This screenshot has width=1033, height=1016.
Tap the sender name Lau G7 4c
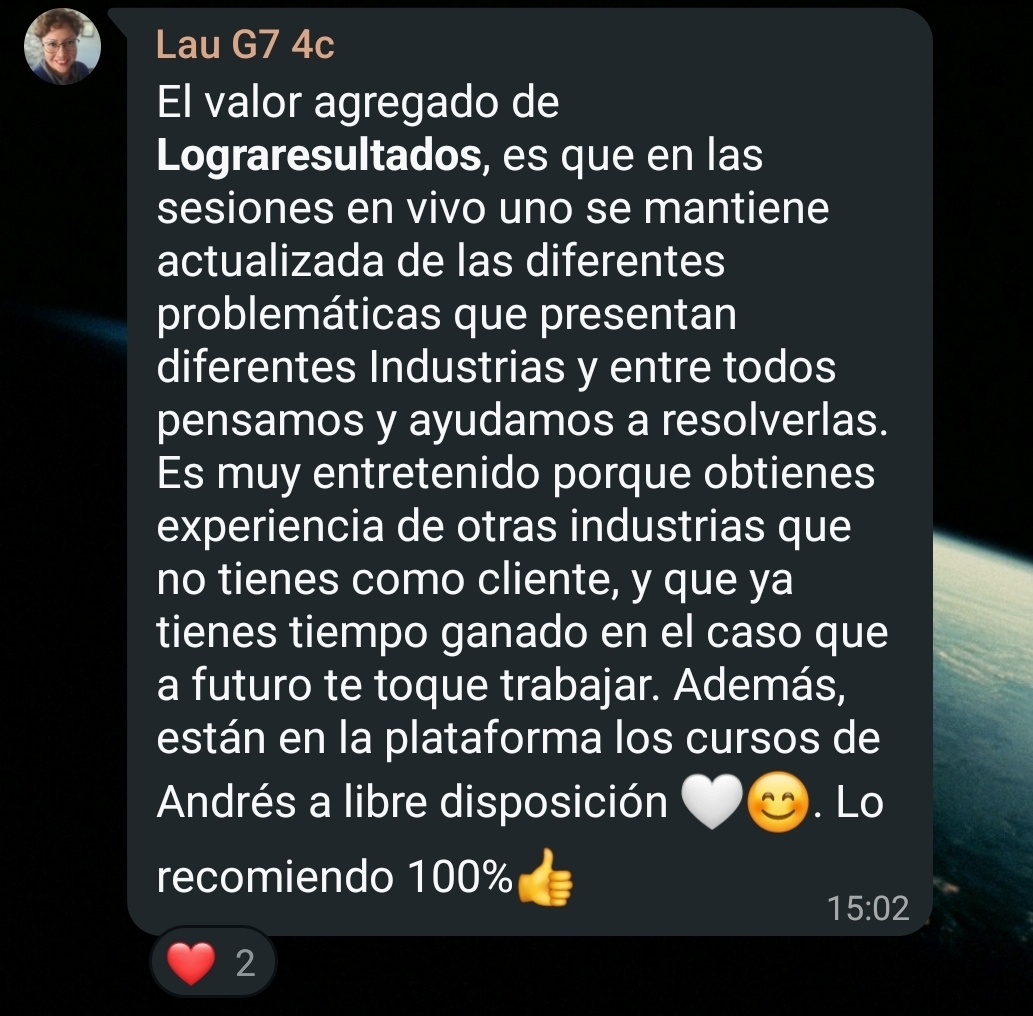245,45
